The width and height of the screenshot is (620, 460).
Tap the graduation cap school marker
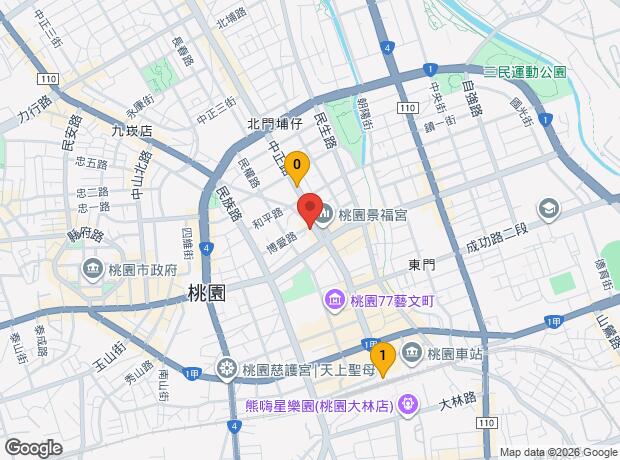(x=549, y=209)
